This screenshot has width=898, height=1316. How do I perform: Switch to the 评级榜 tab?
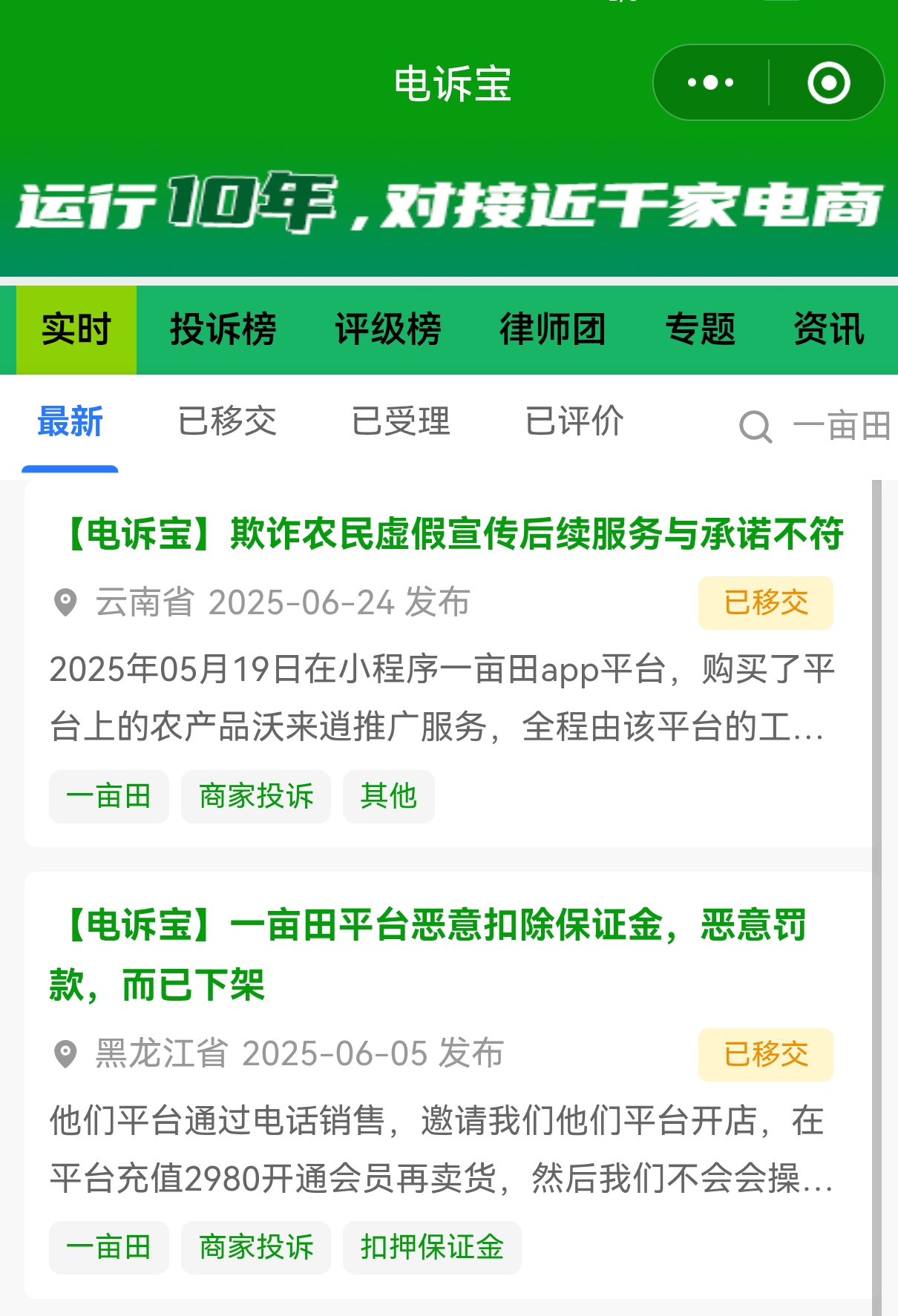point(387,329)
